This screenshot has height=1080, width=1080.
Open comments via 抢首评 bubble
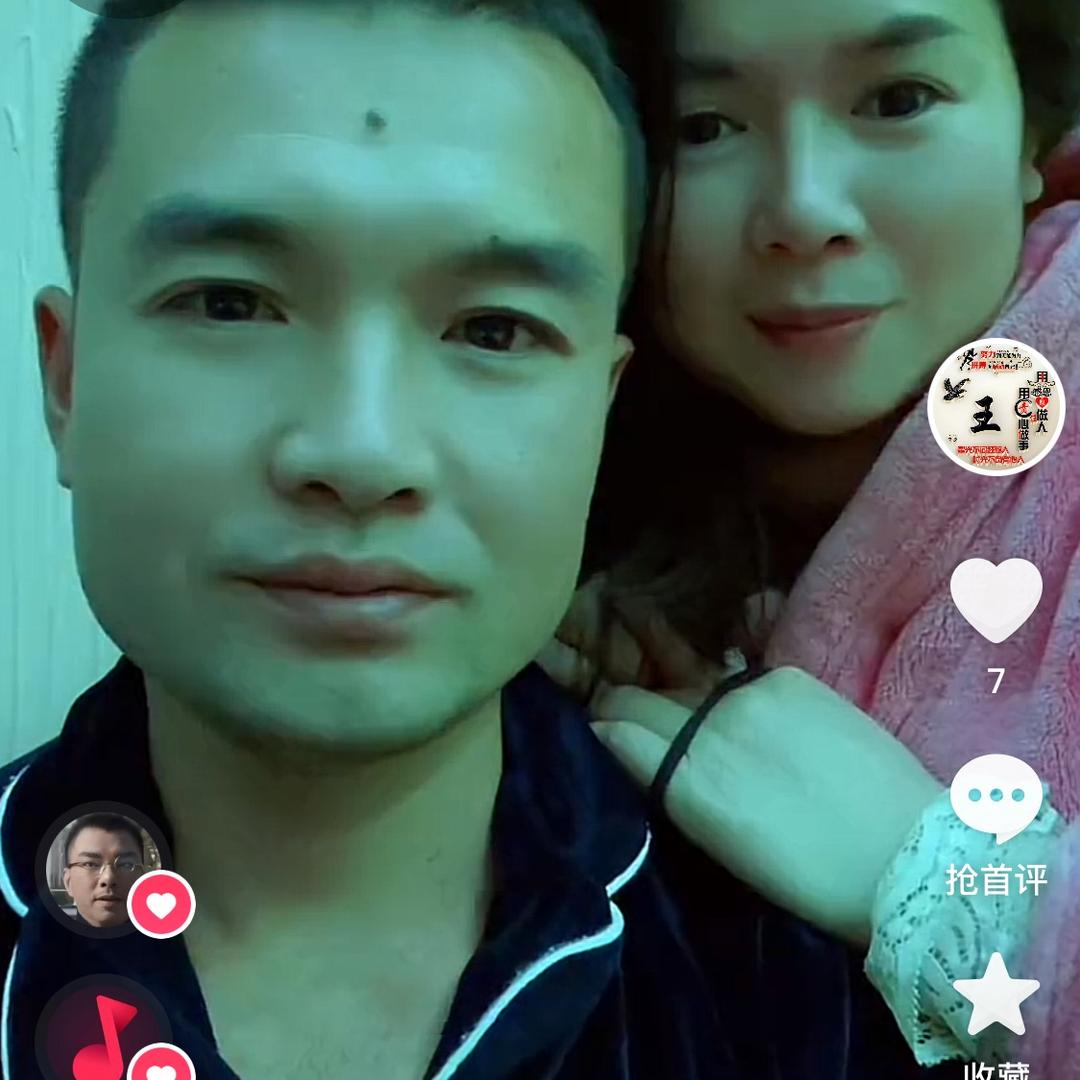point(996,799)
